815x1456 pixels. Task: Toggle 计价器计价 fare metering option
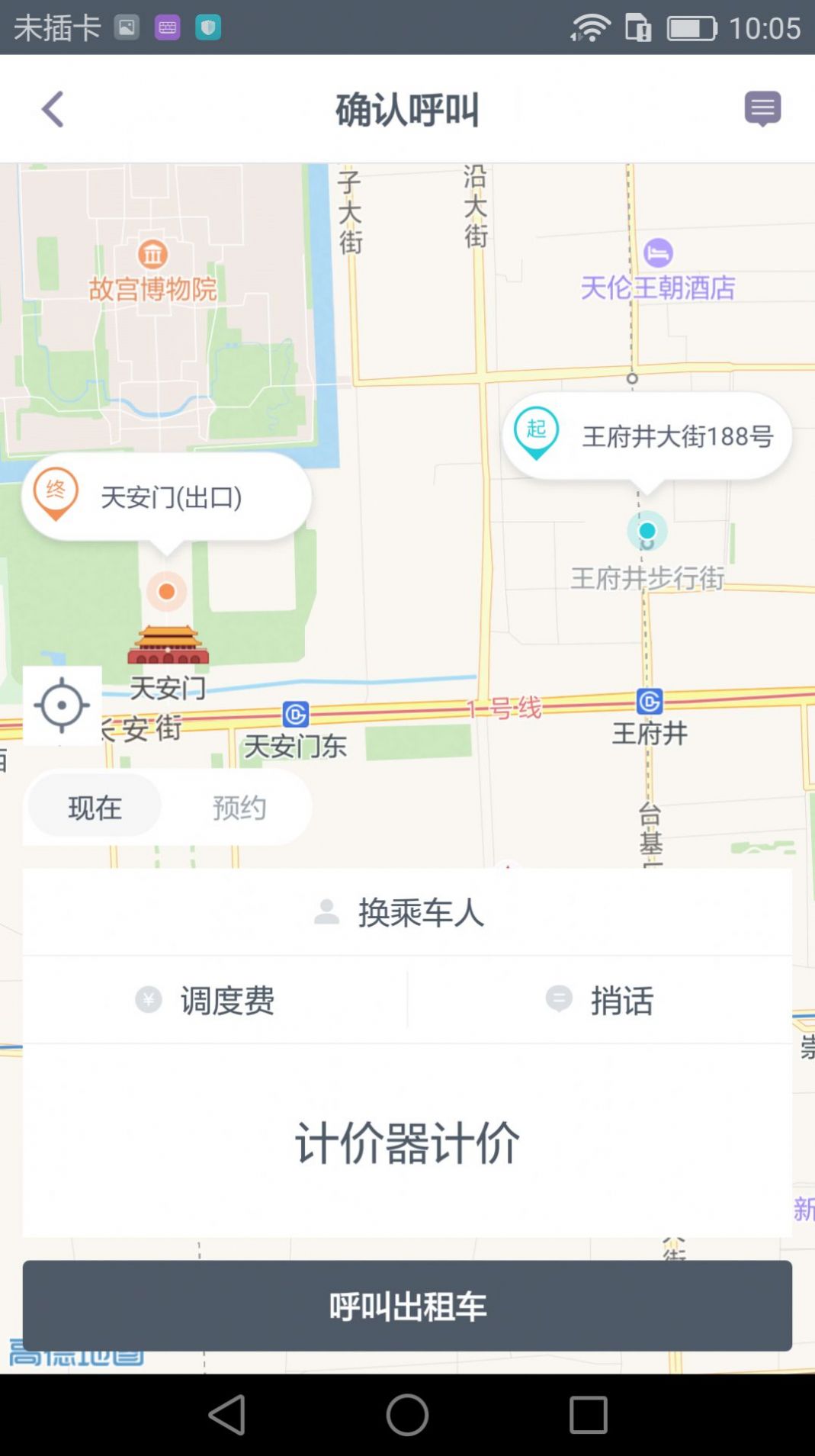[x=407, y=1142]
